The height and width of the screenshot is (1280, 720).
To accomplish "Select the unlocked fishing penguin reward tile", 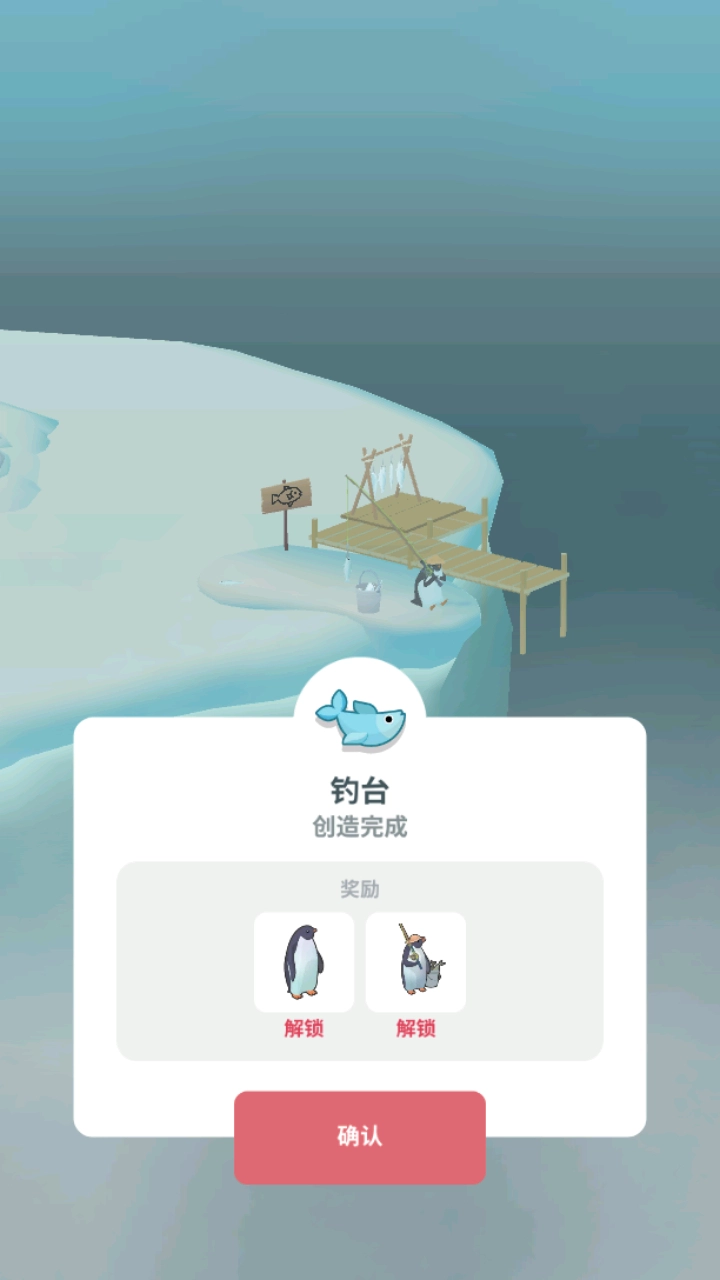I will coord(416,962).
